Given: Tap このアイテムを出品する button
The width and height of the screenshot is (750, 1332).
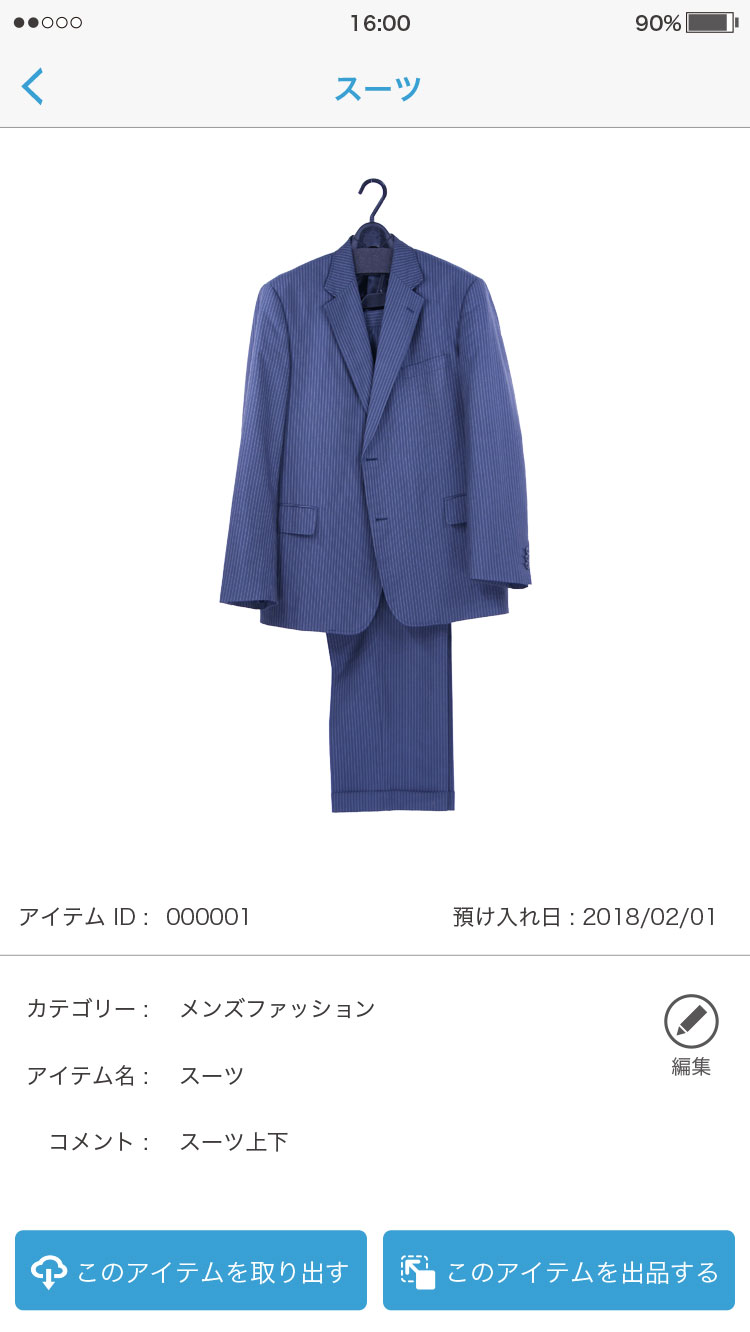Looking at the screenshot, I should pyautogui.click(x=558, y=1270).
